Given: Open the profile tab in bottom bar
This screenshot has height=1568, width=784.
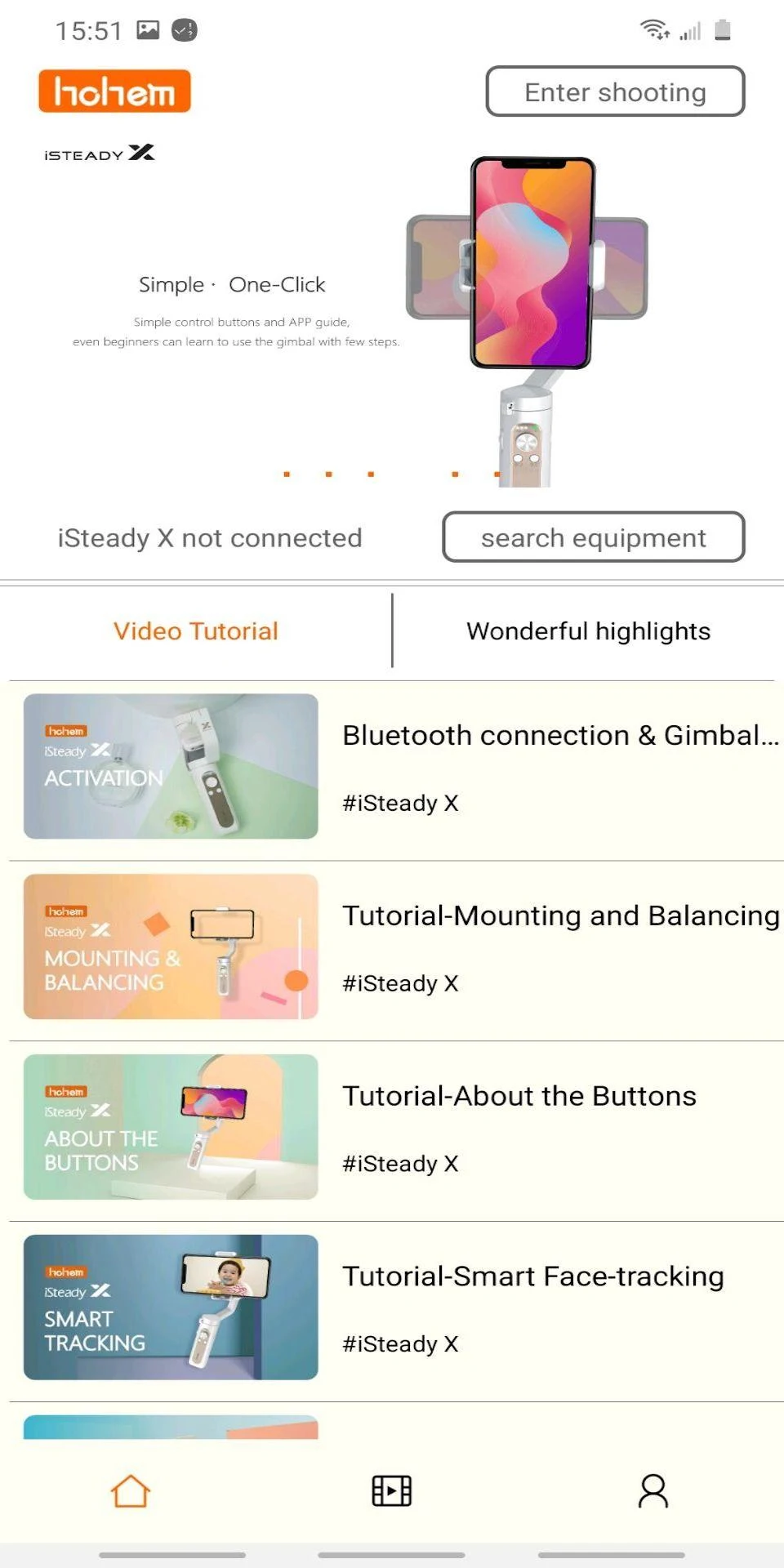Looking at the screenshot, I should click(653, 1491).
